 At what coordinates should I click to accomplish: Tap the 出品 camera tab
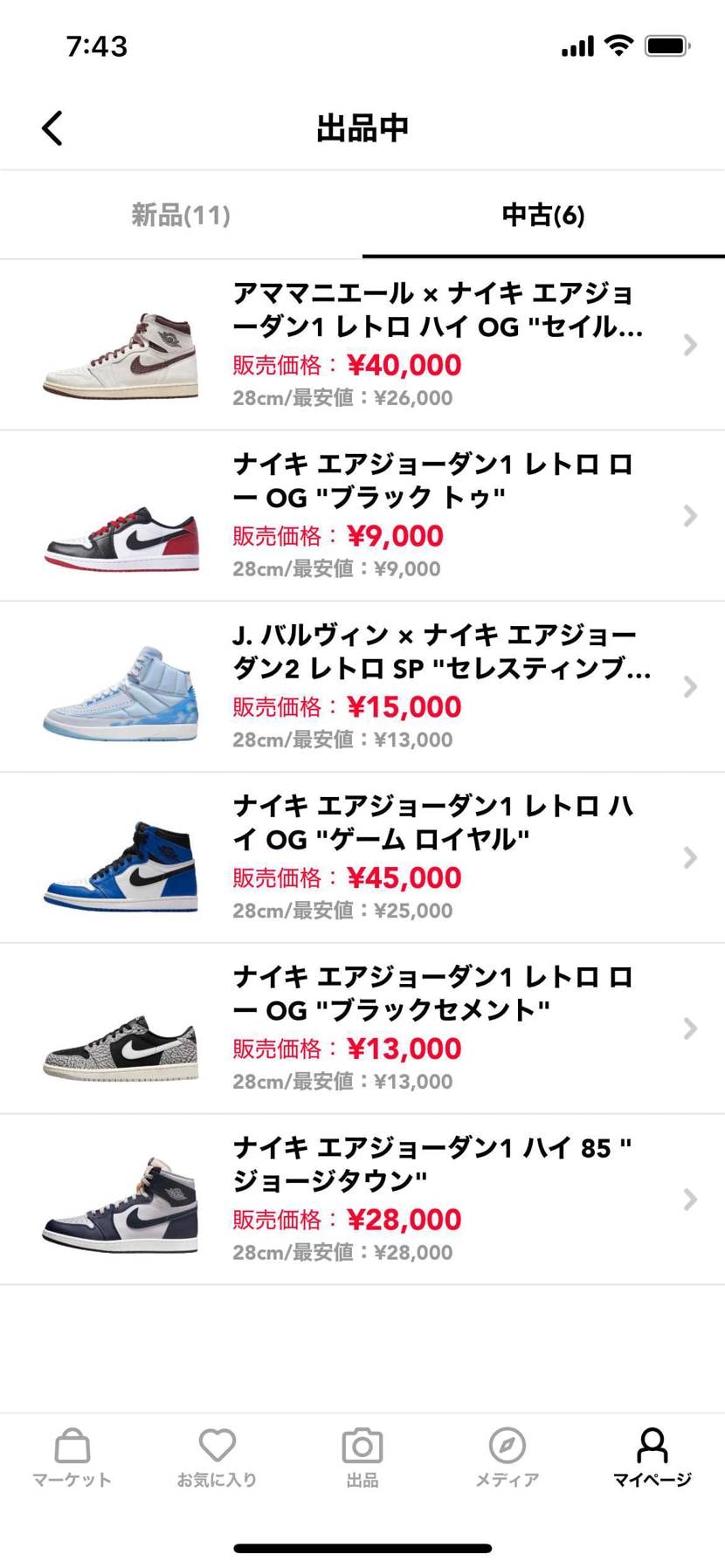[362, 1458]
